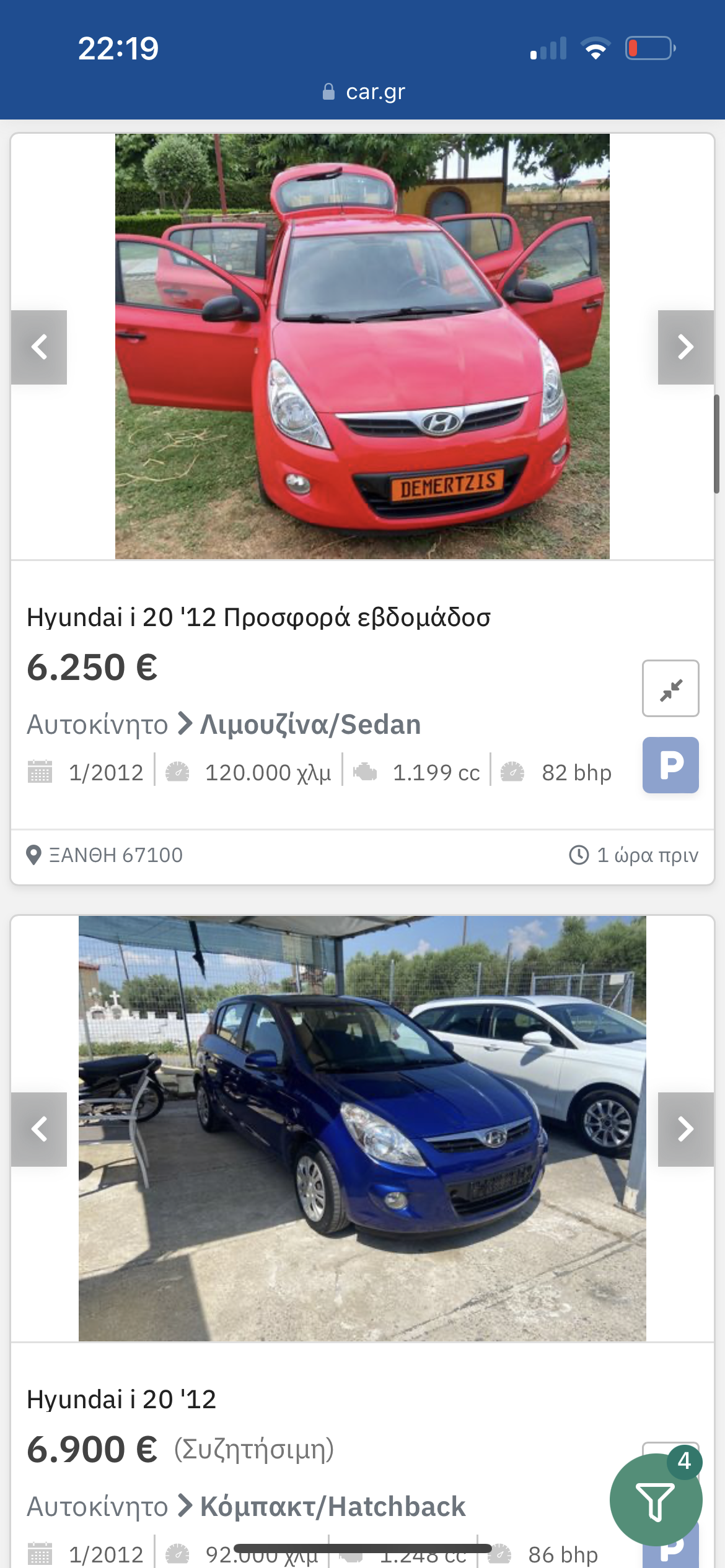Open the filters floating button
Image resolution: width=725 pixels, height=1568 pixels.
(x=655, y=1501)
